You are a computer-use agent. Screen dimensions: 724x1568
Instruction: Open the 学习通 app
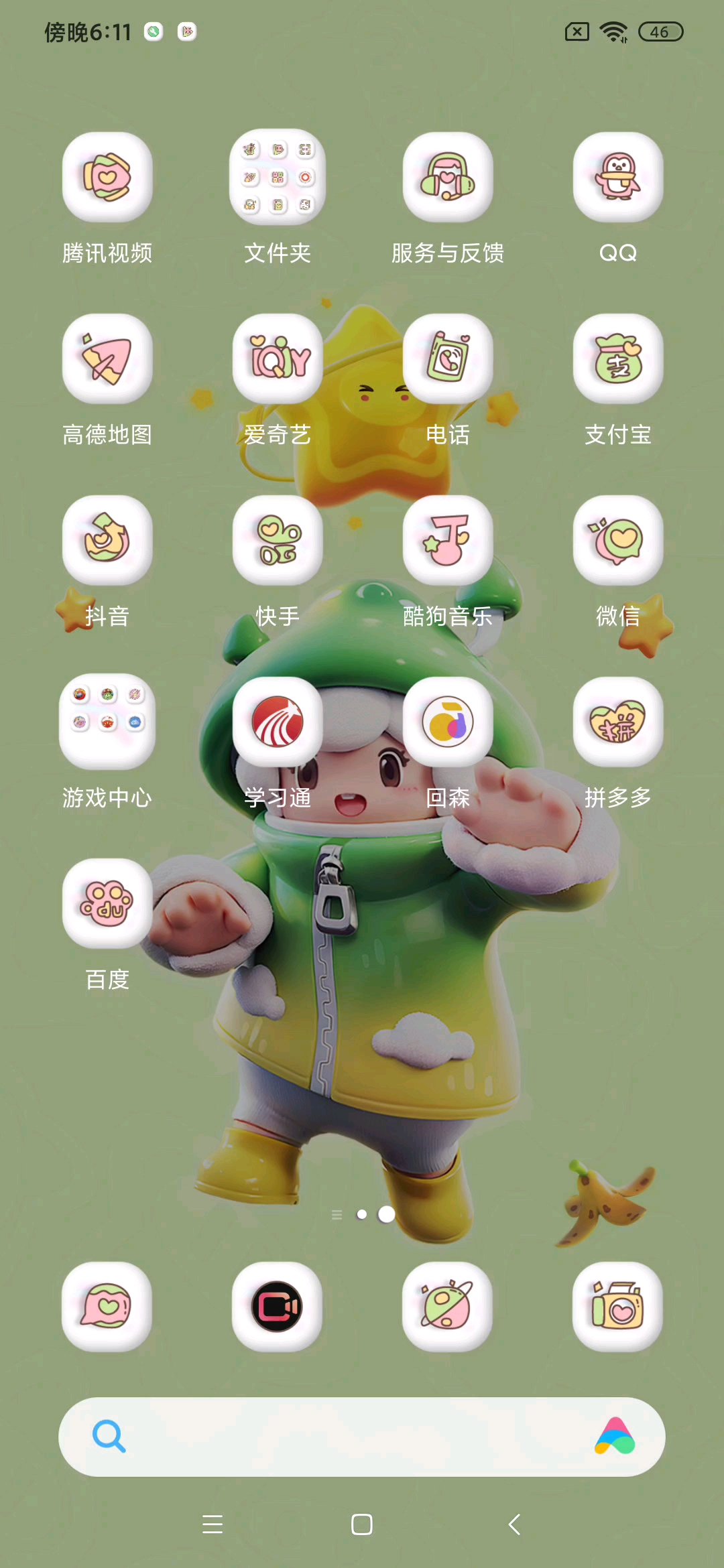tap(278, 722)
